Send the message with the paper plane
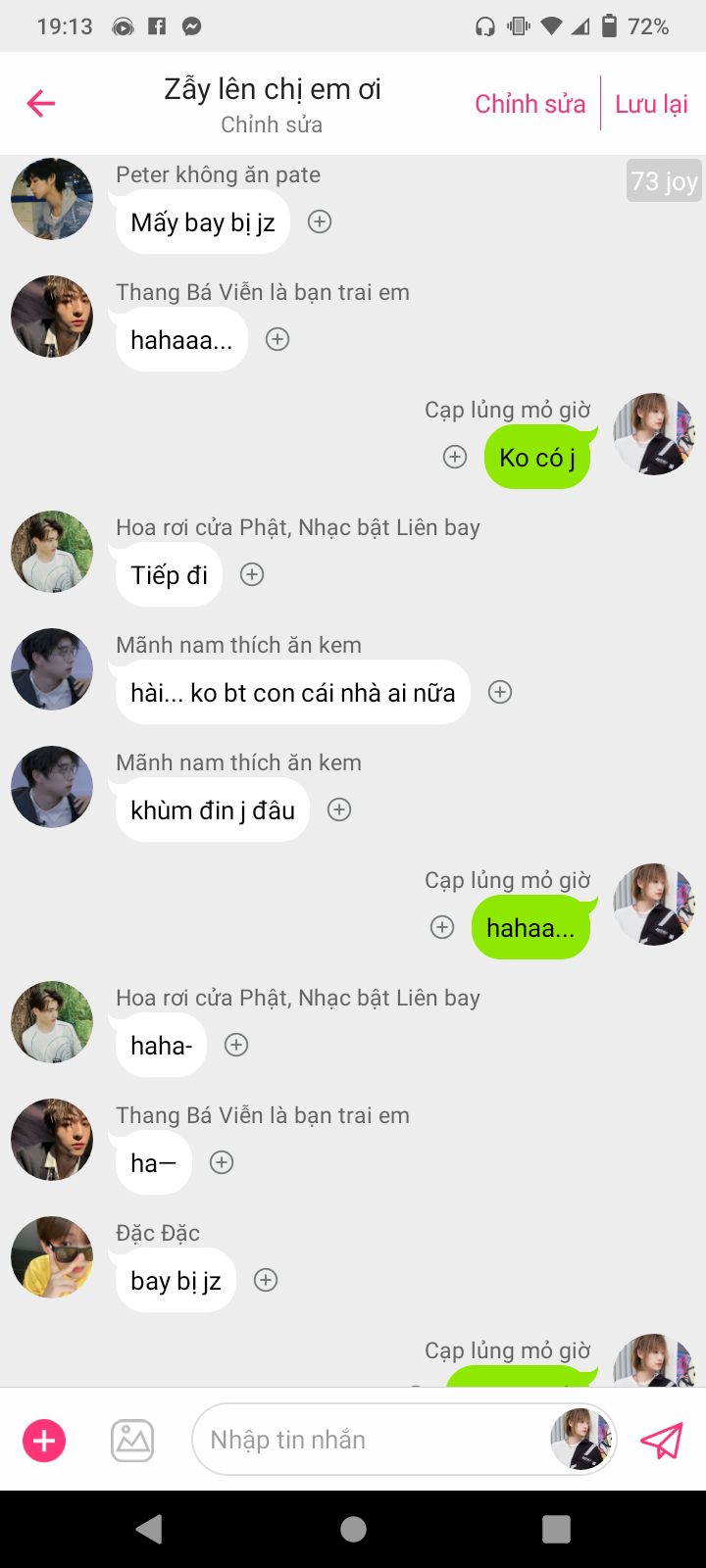Screen dimensions: 706x1568 [662, 1441]
